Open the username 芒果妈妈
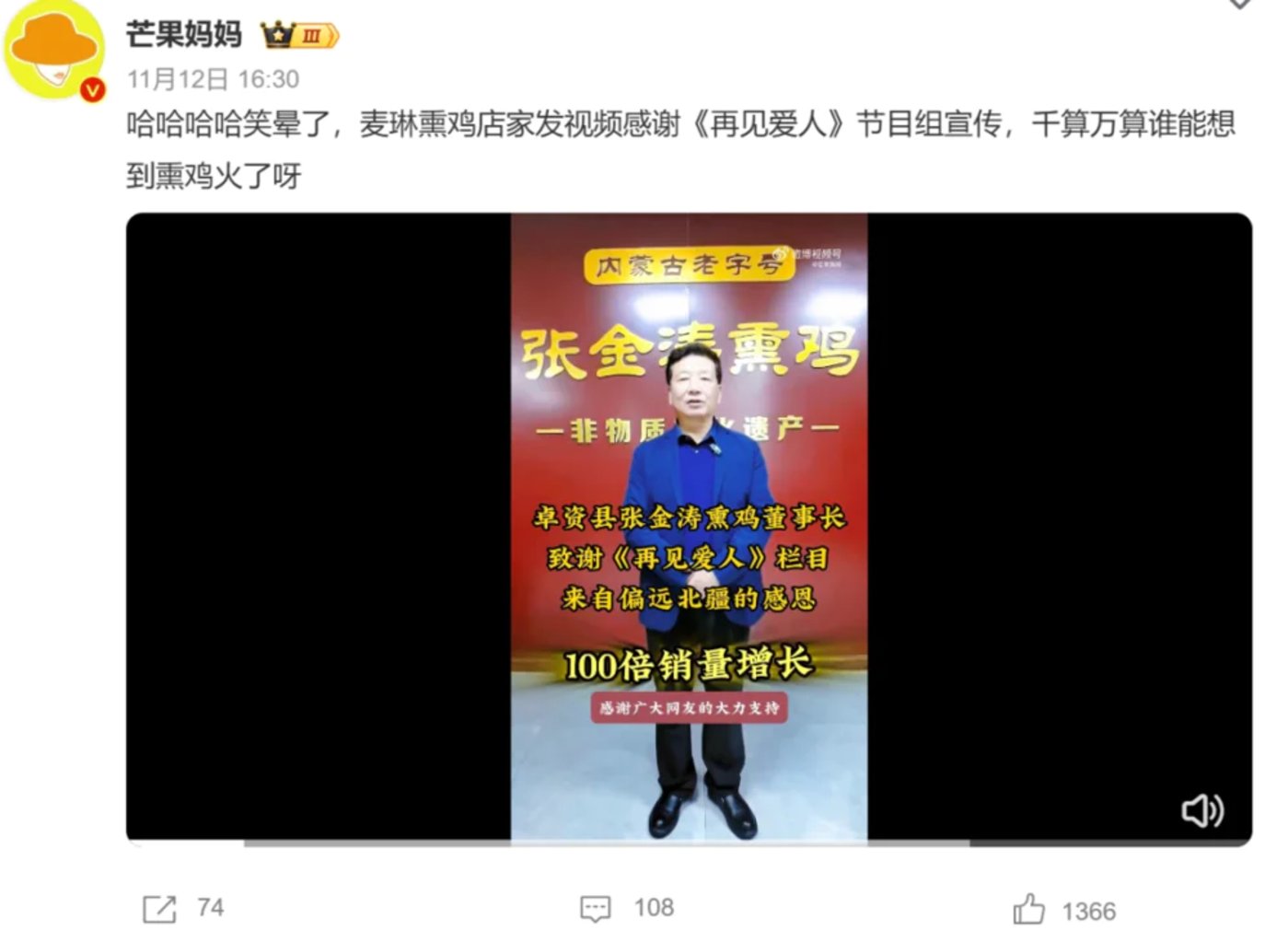 (184, 34)
